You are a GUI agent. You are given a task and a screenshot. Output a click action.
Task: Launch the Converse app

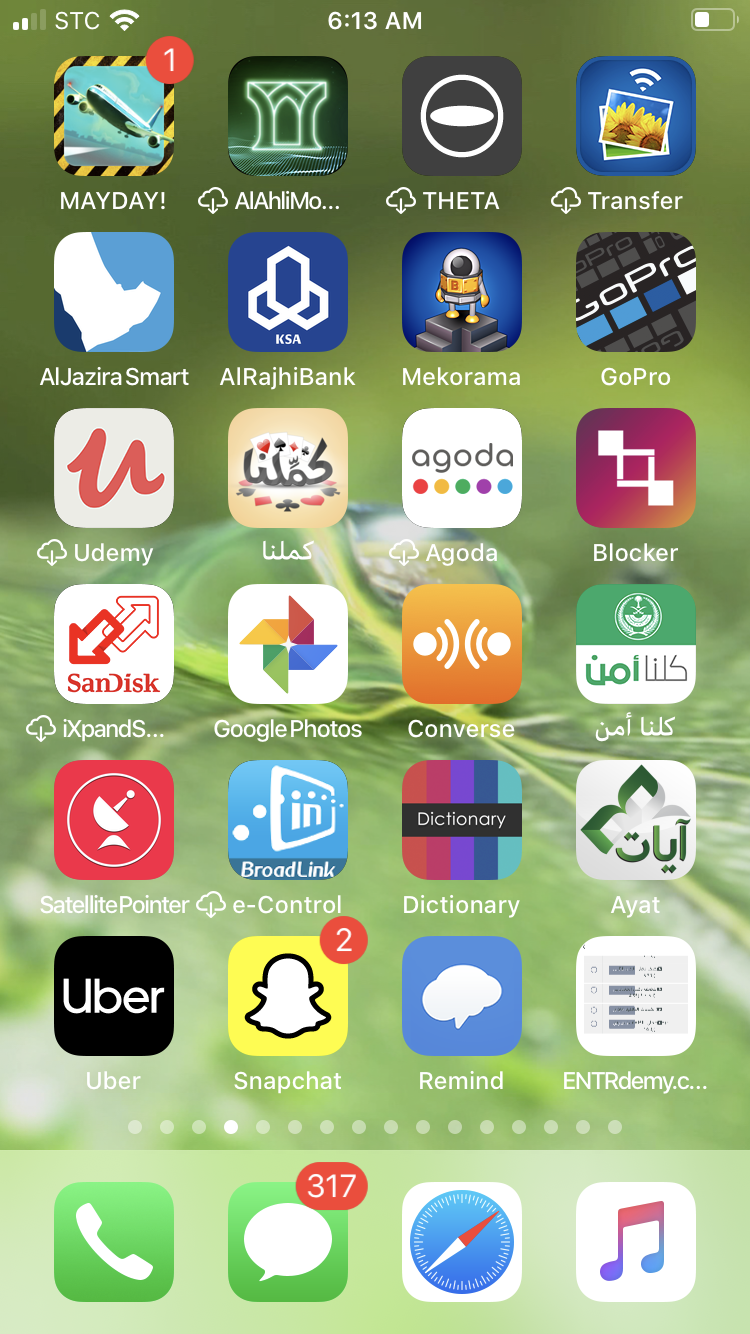tap(462, 644)
